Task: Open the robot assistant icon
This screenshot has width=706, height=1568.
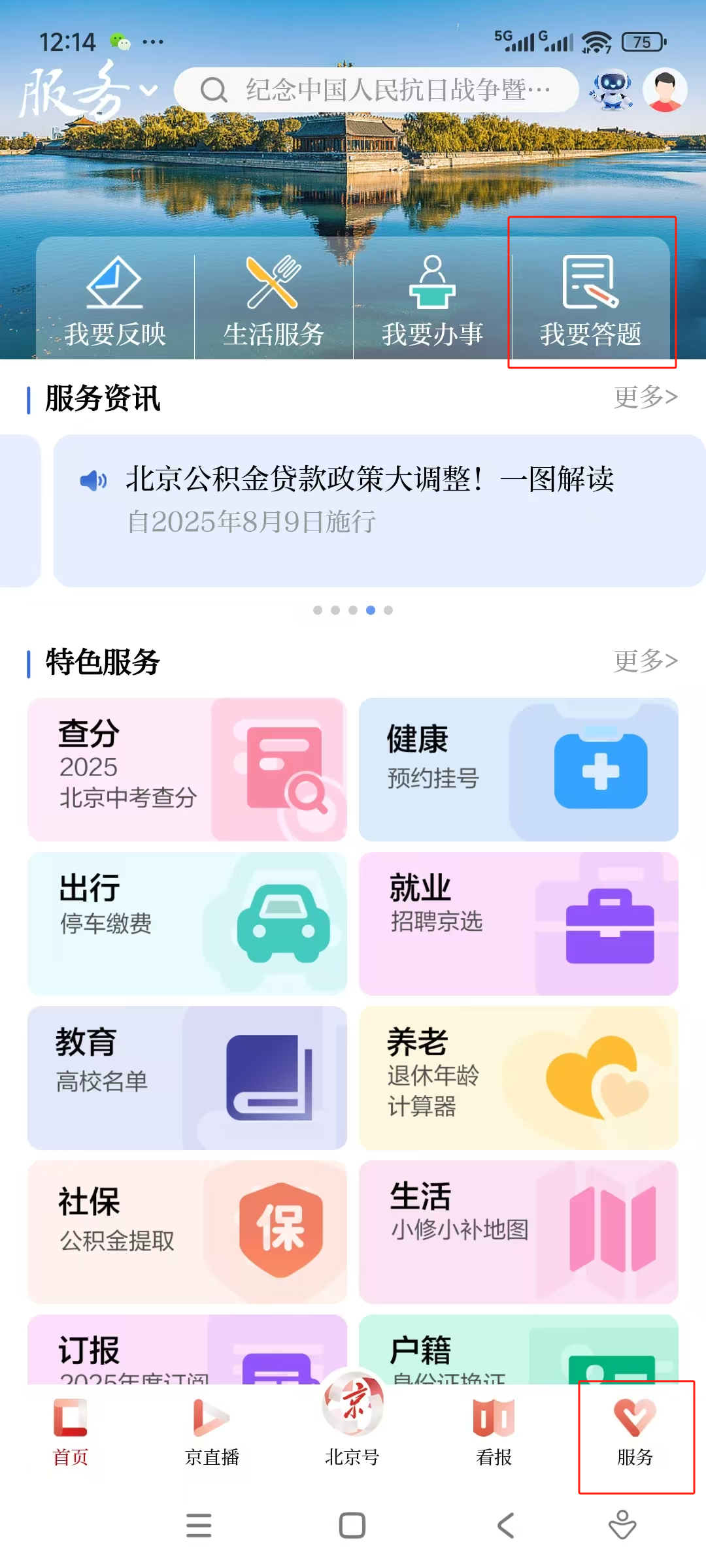Action: (611, 90)
